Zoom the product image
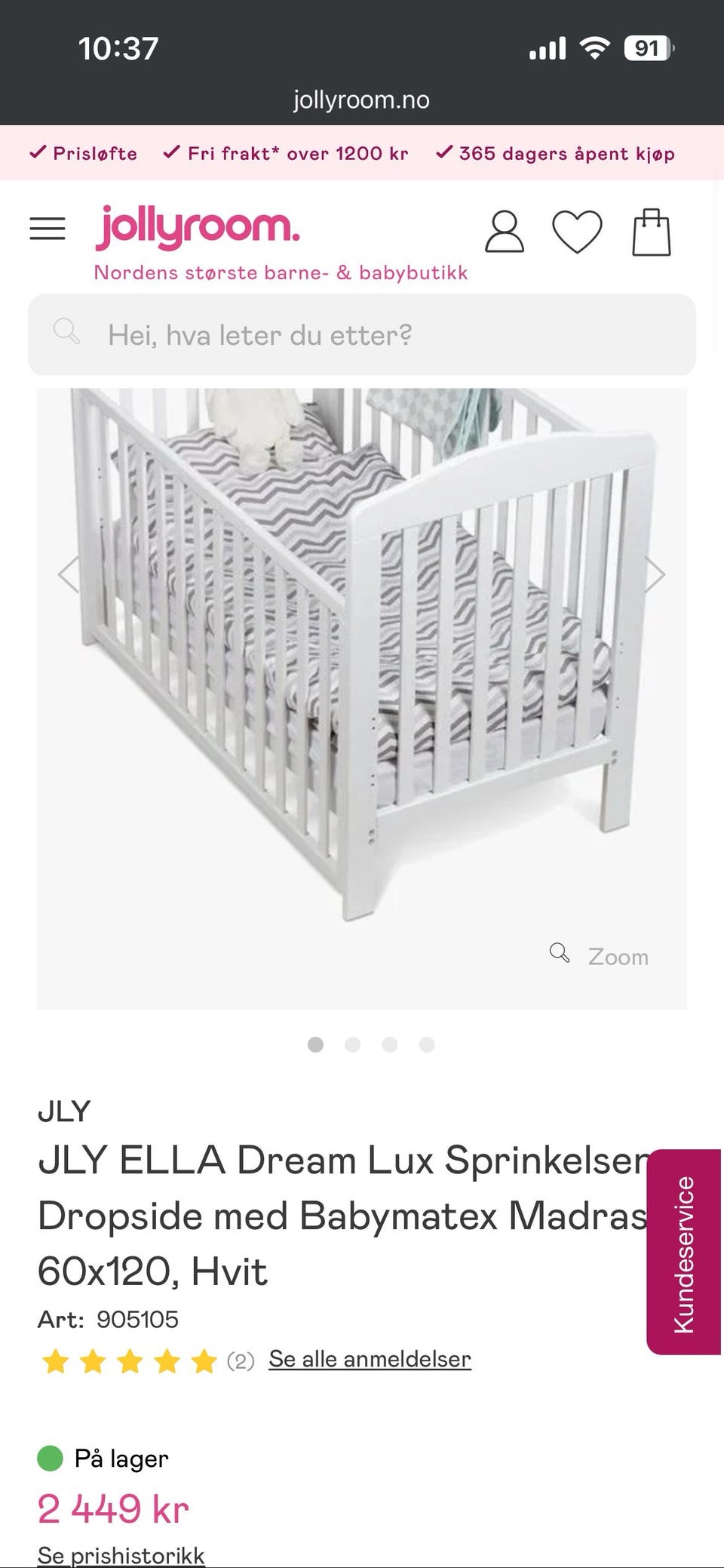Screen dimensions: 724x1568 [x=601, y=955]
